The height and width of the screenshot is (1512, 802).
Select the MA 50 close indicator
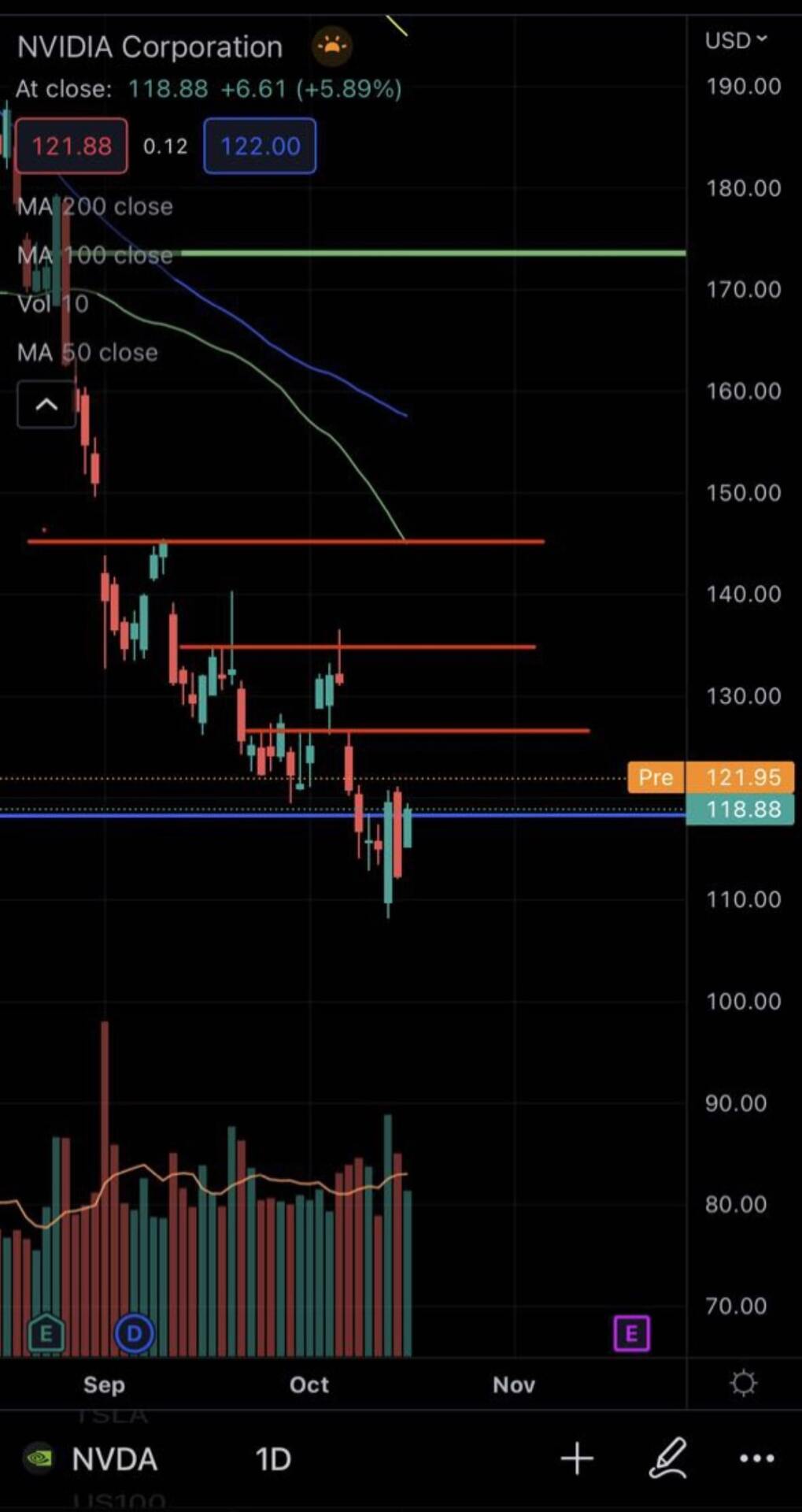[87, 352]
